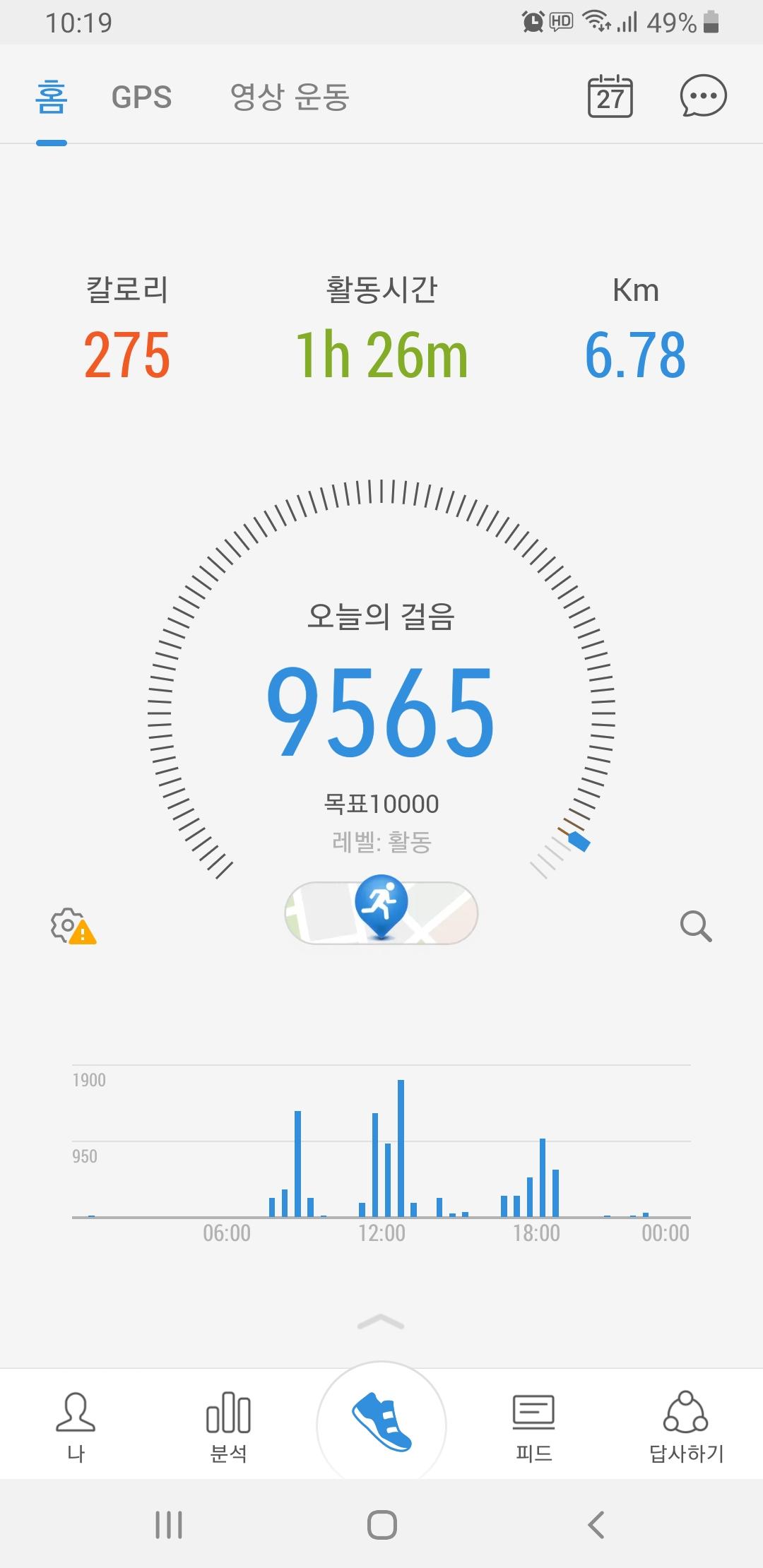The height and width of the screenshot is (1568, 763).
Task: Tap the center shoe home button
Action: click(x=381, y=1423)
